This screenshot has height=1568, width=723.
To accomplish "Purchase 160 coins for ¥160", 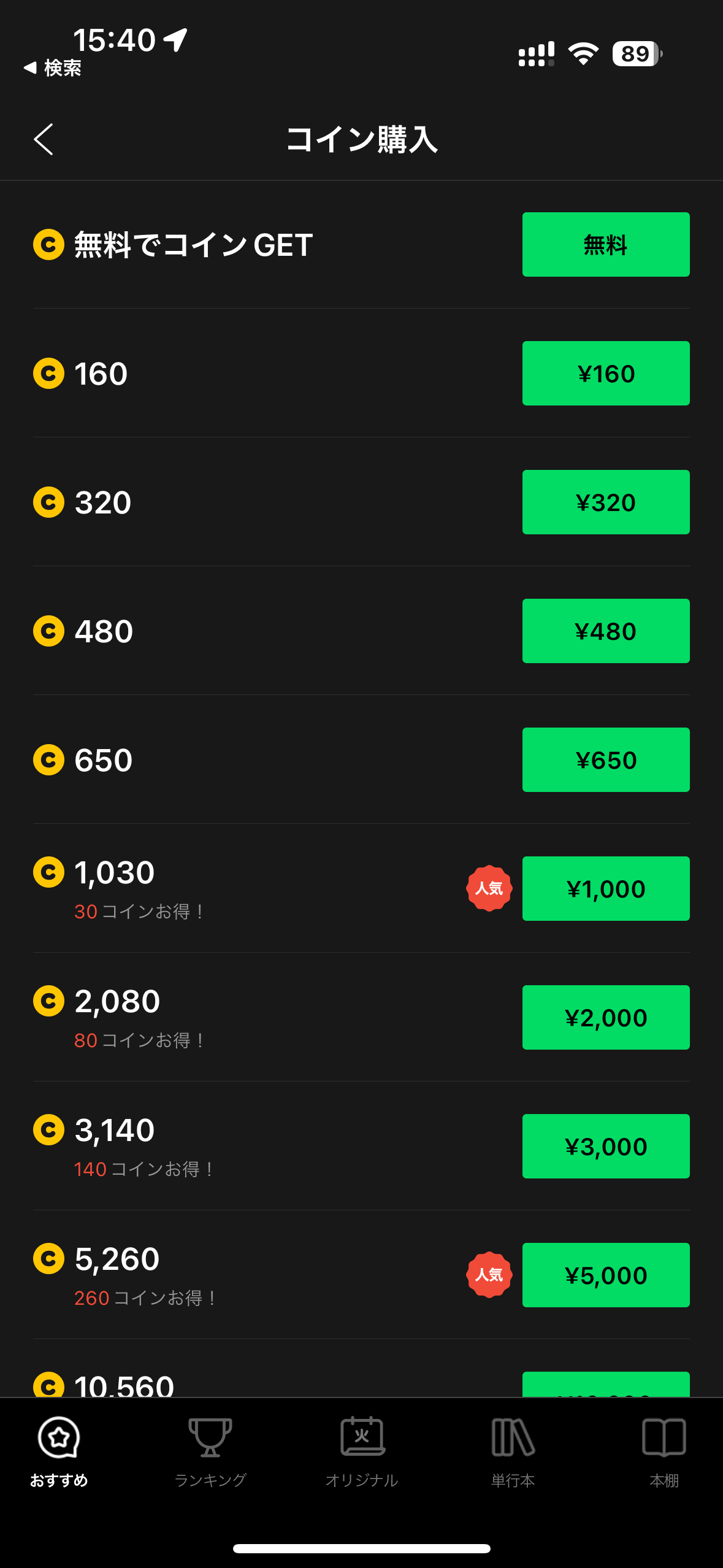I will point(605,373).
